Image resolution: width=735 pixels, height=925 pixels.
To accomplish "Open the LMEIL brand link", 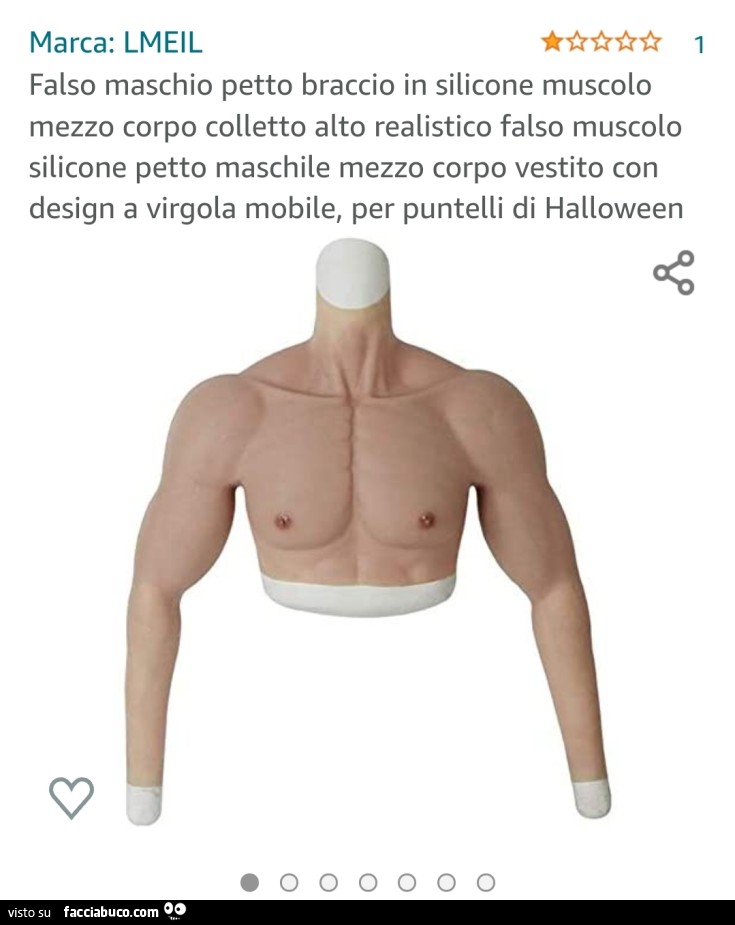I will [116, 42].
